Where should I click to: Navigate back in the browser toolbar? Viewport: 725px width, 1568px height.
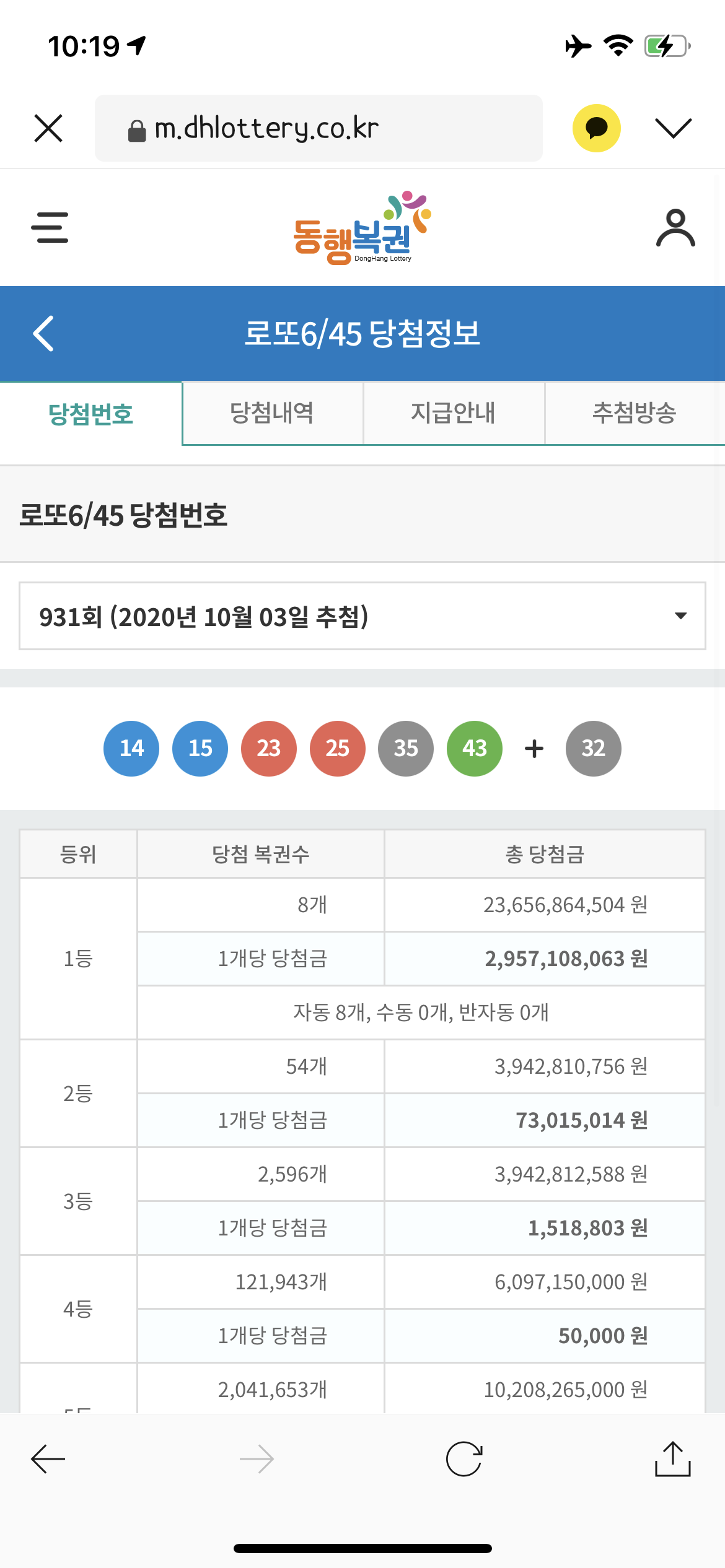pyautogui.click(x=48, y=1459)
